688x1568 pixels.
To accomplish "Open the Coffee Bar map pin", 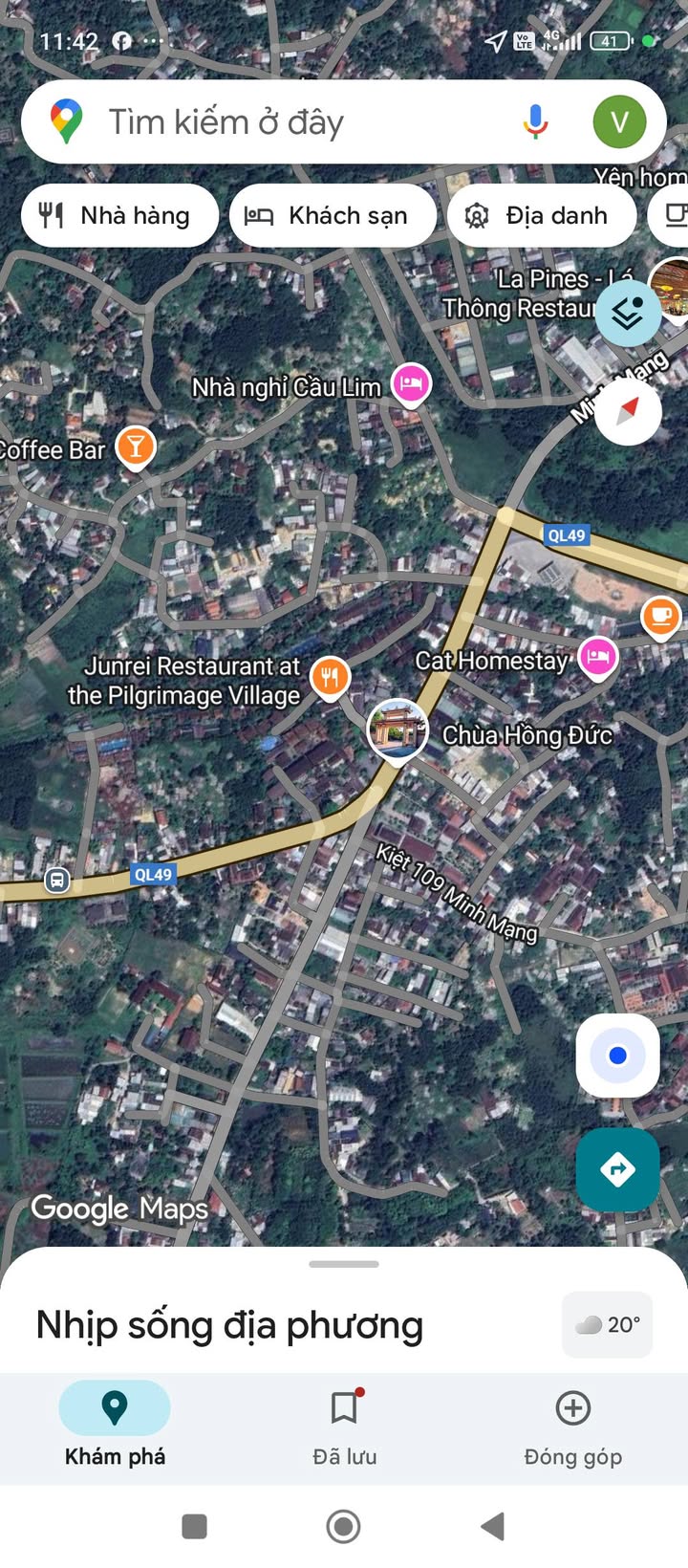I will [x=136, y=446].
